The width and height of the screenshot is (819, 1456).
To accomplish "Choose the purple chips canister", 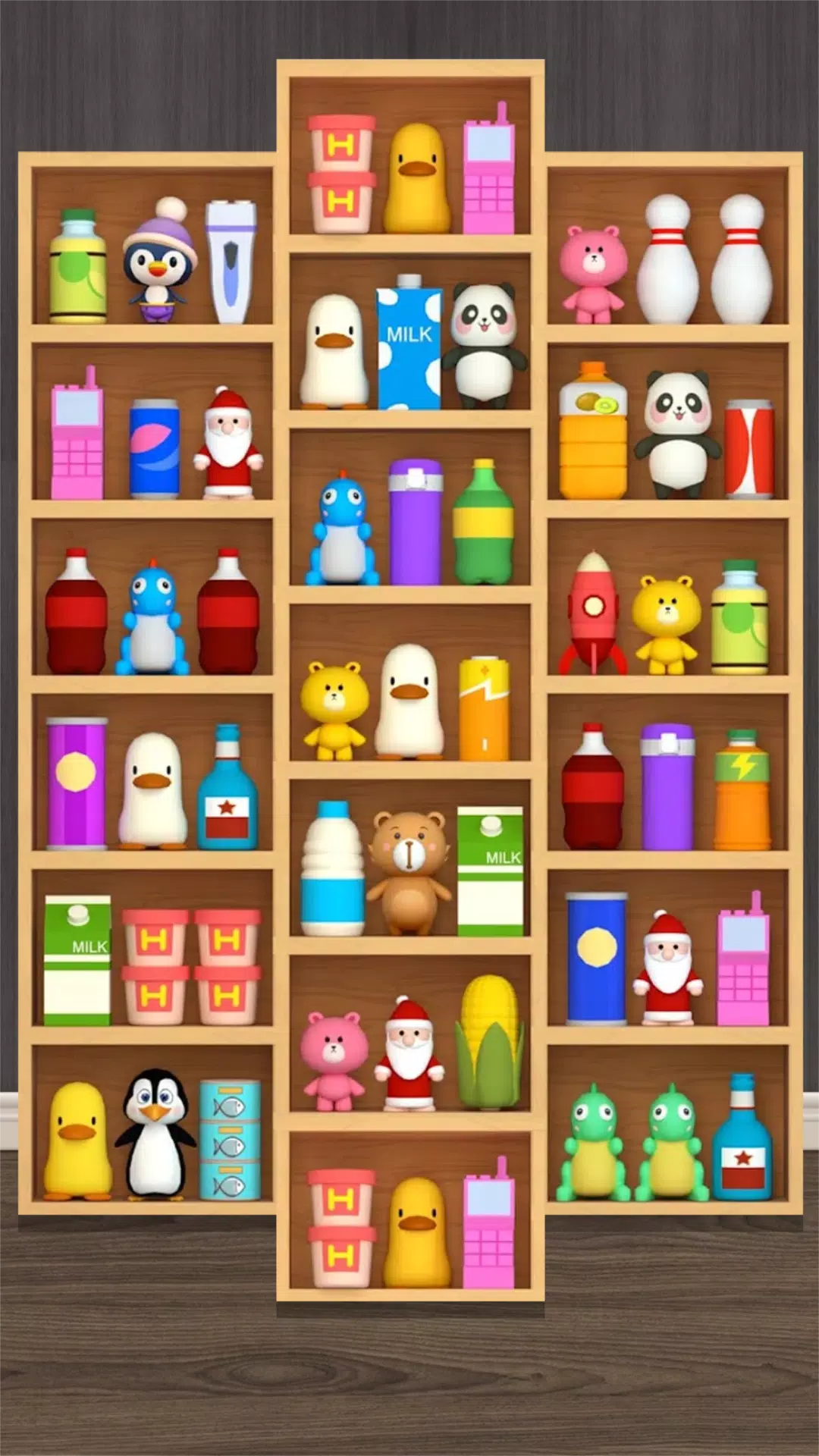I will point(77,783).
